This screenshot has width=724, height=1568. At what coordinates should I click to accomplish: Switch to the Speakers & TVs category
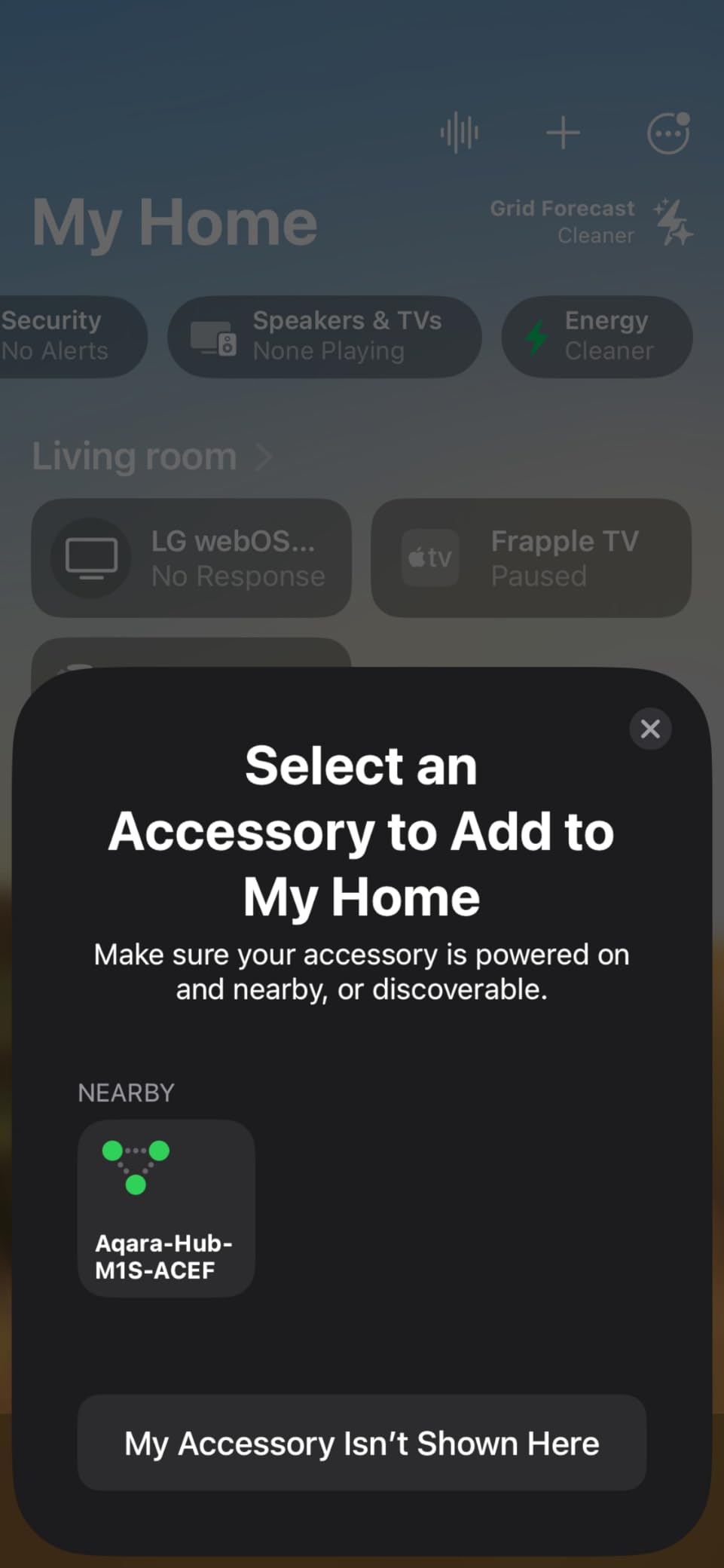tap(324, 337)
